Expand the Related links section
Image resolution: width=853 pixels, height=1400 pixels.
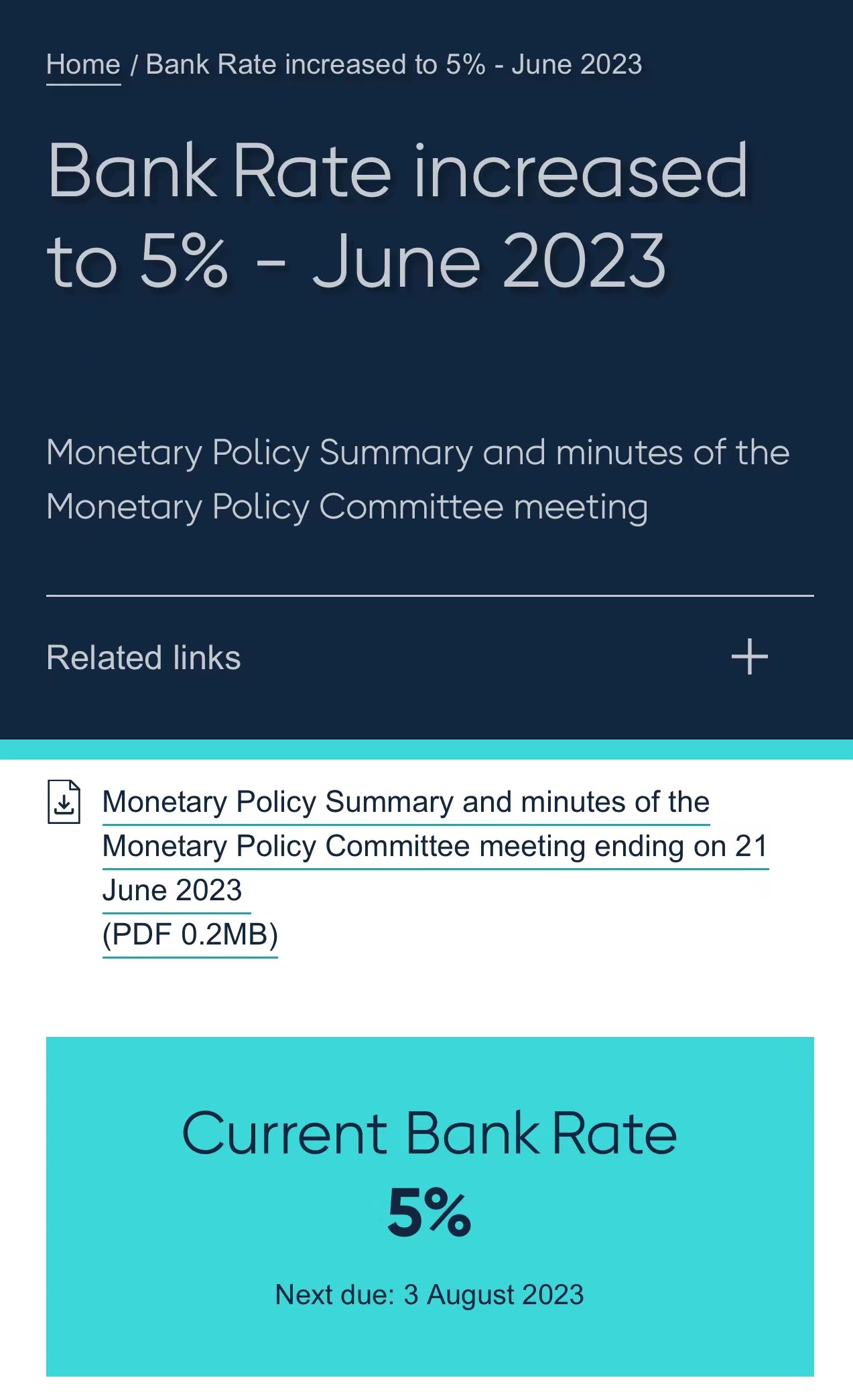(x=748, y=656)
